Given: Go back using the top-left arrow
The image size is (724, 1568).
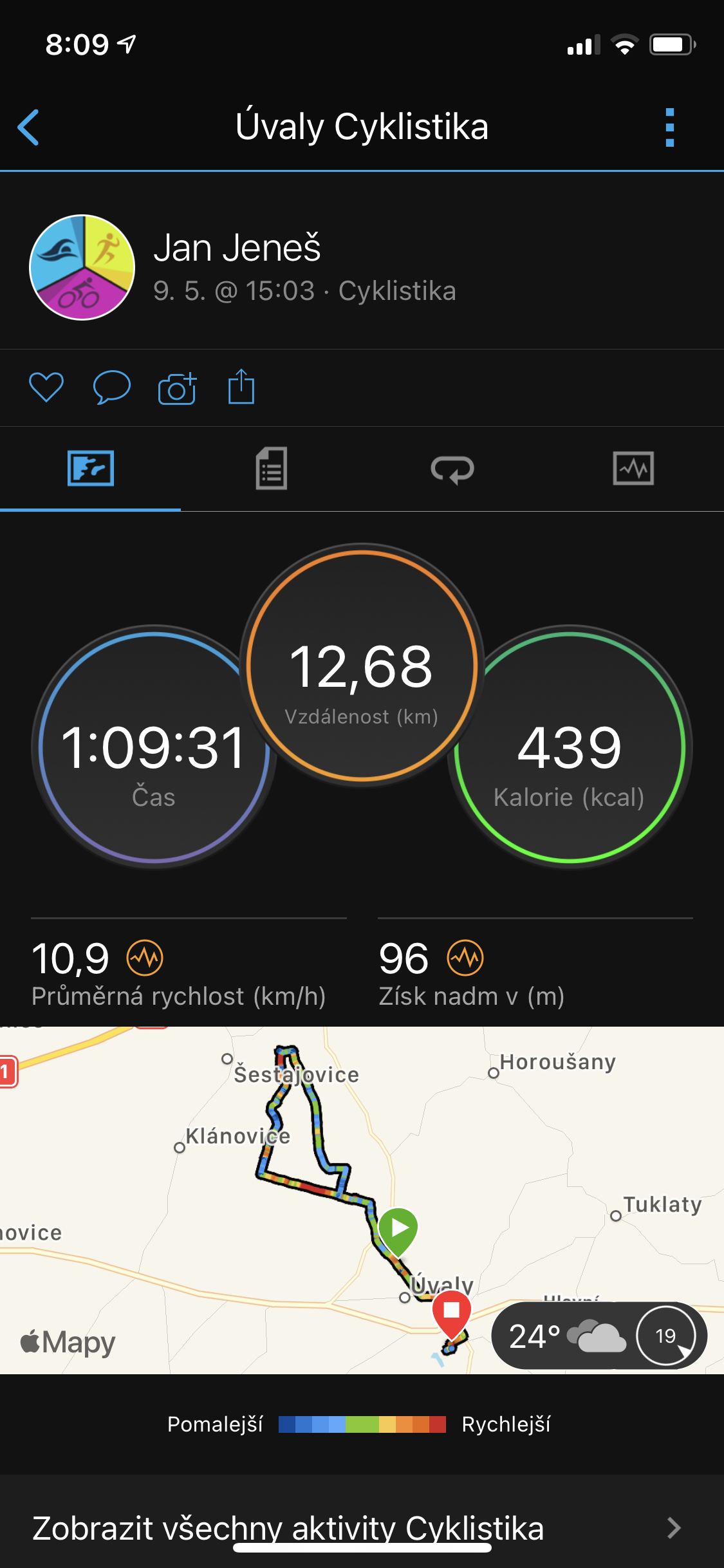Looking at the screenshot, I should coord(28,127).
